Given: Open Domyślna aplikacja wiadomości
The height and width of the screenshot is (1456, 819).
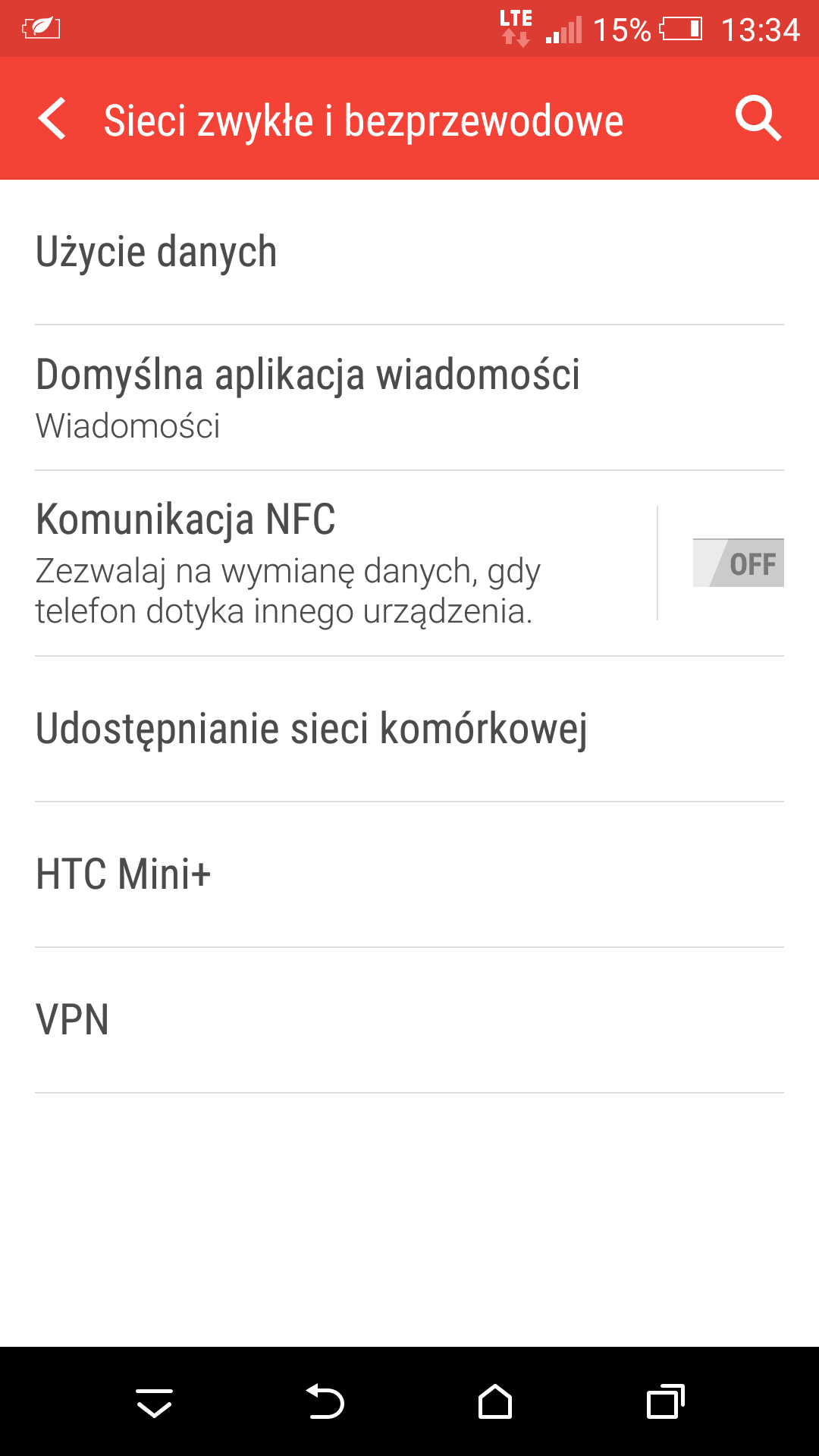Looking at the screenshot, I should coord(409,398).
